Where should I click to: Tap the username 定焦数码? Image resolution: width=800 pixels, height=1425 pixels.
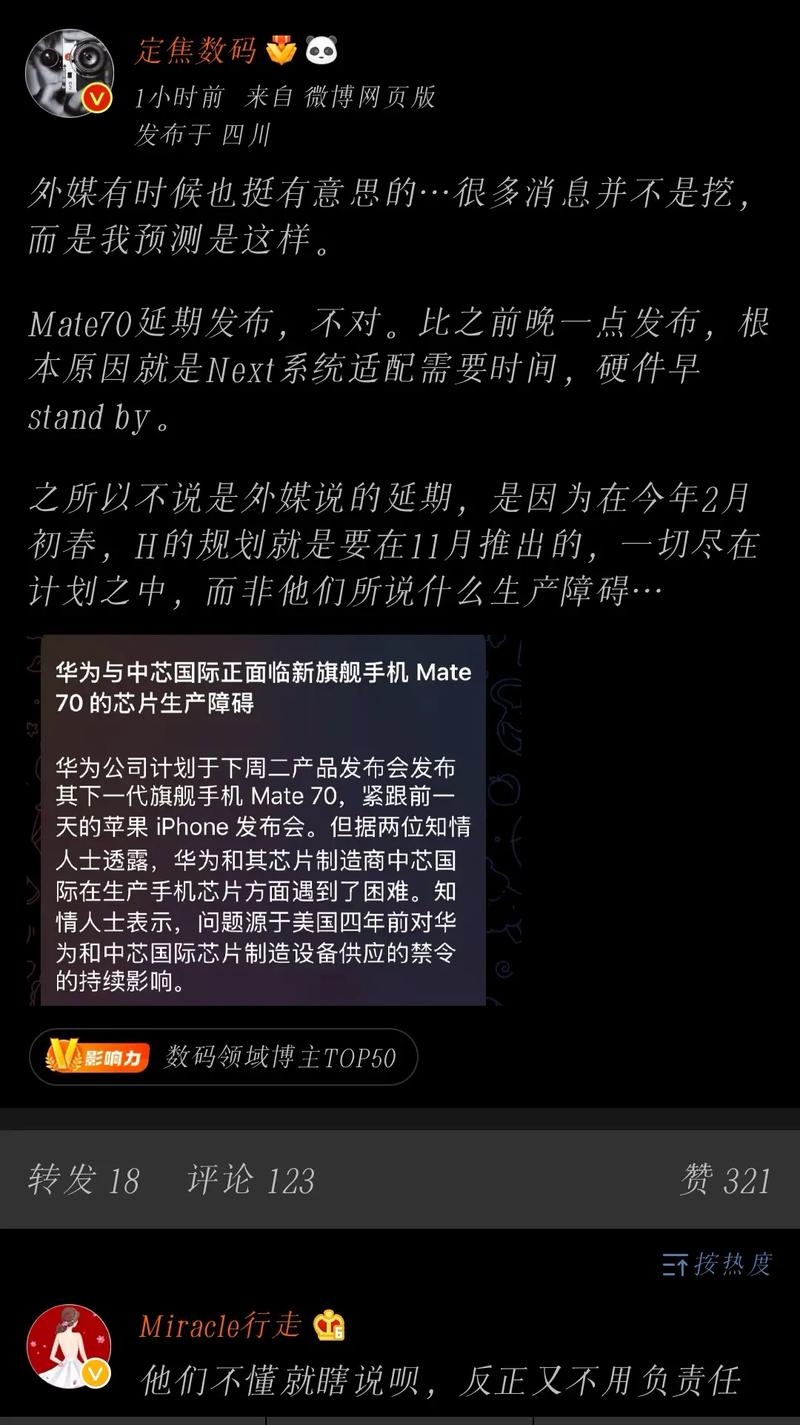point(197,50)
